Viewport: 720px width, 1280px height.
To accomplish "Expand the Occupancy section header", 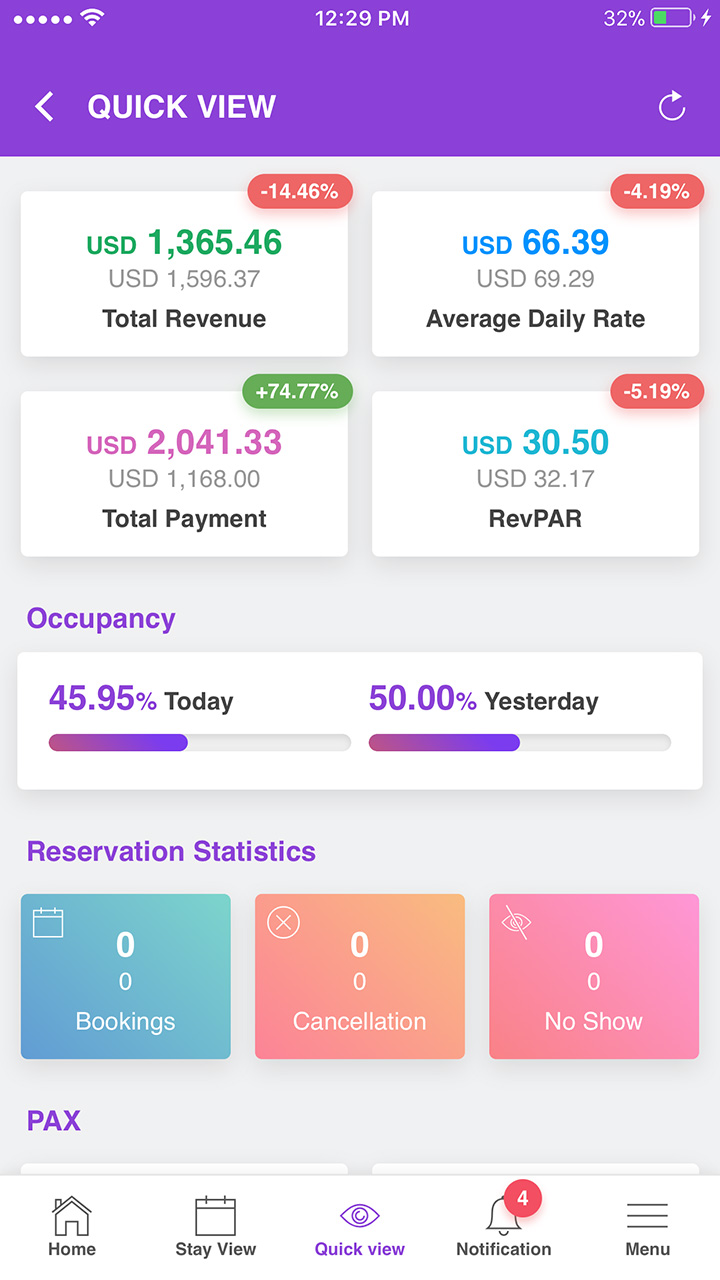I will (100, 618).
